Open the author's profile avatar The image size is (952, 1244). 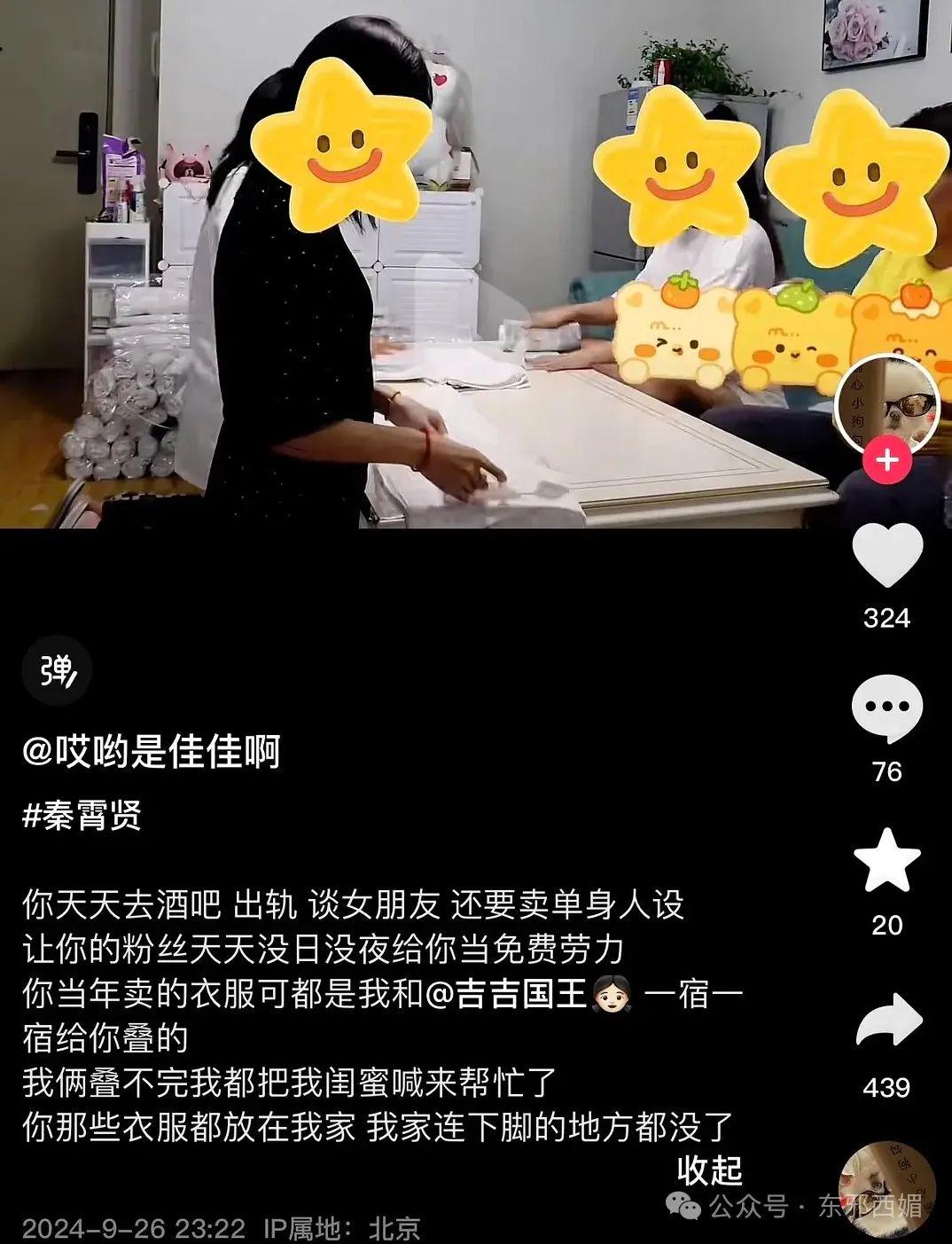[x=886, y=403]
